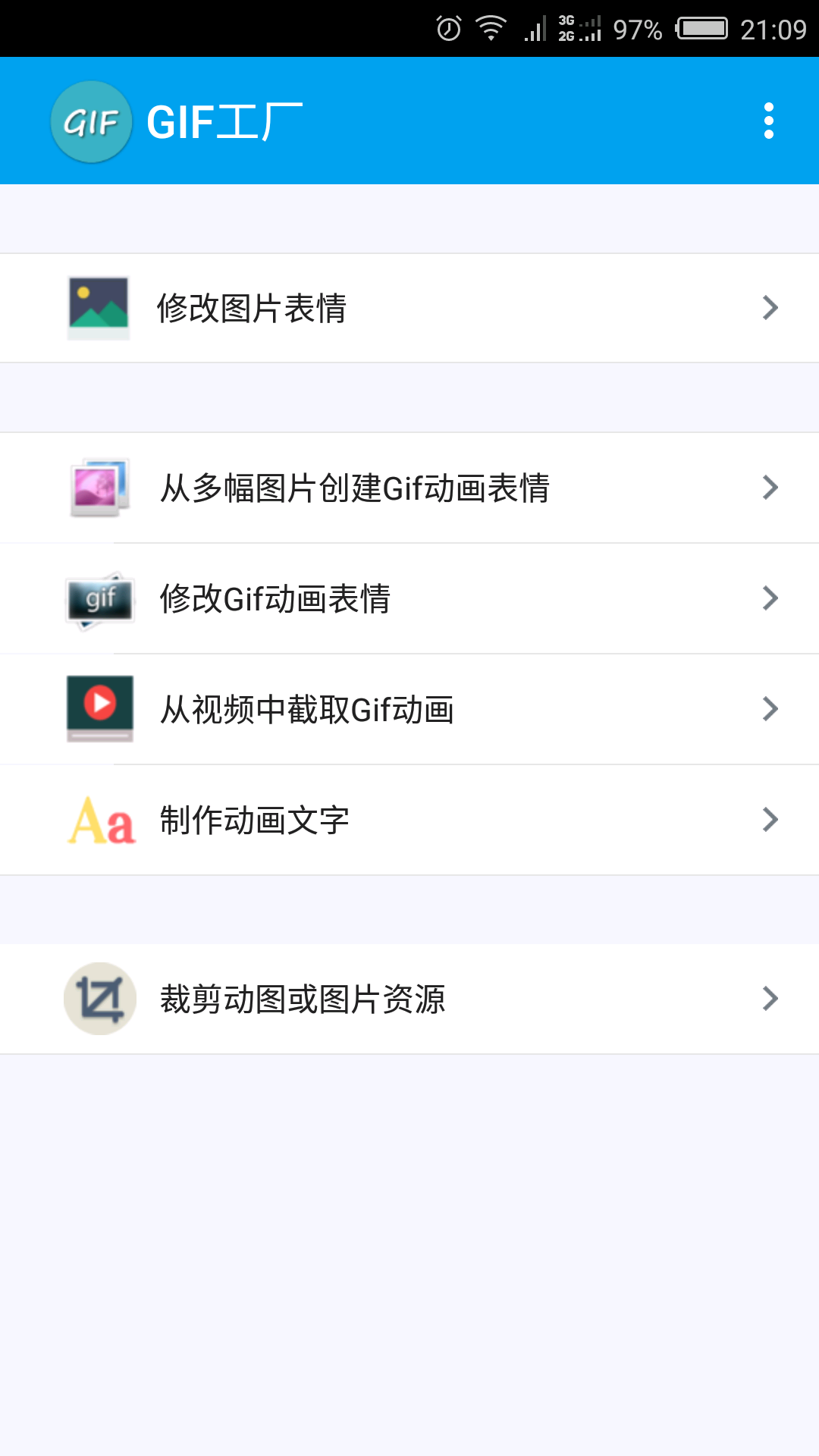Tap the 21:09 clock in the status bar
The image size is (819, 1456).
[775, 28]
